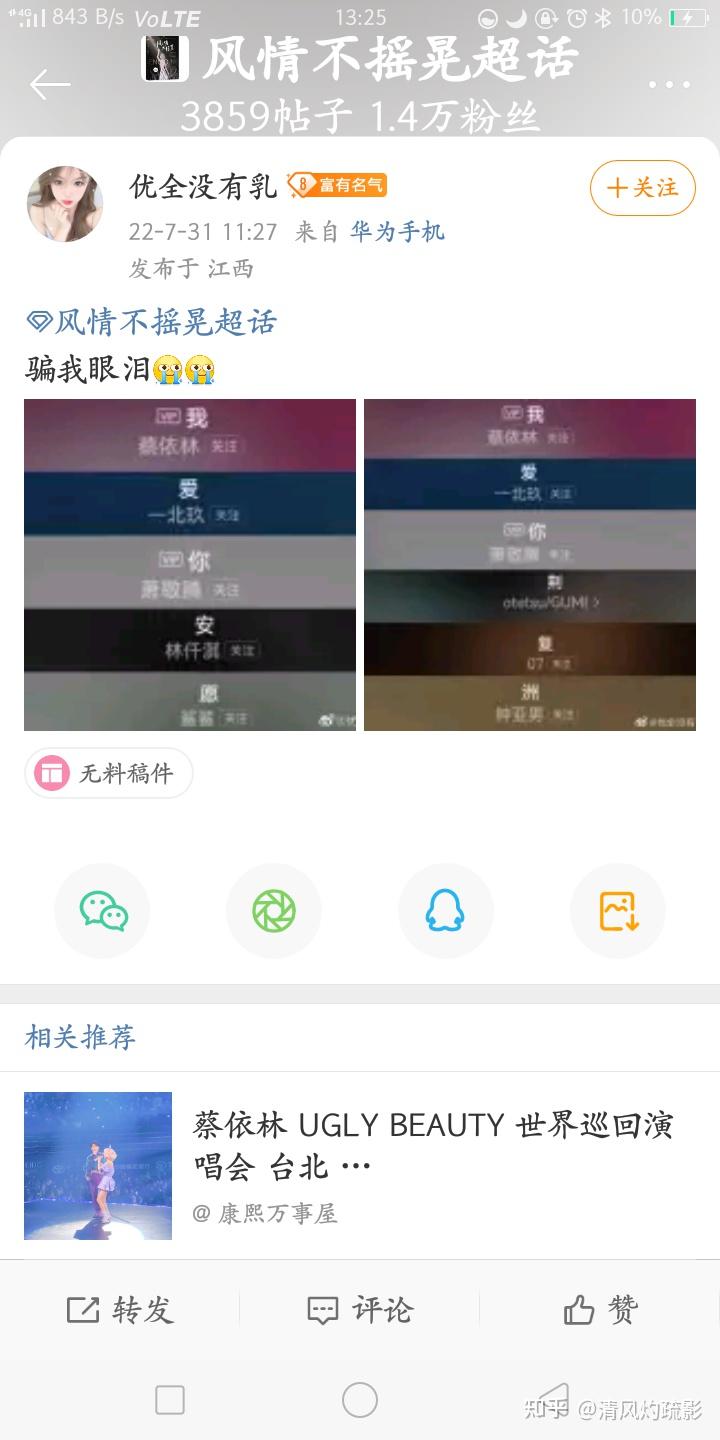This screenshot has height=1440, width=720.
Task: View the second post image
Action: click(530, 565)
